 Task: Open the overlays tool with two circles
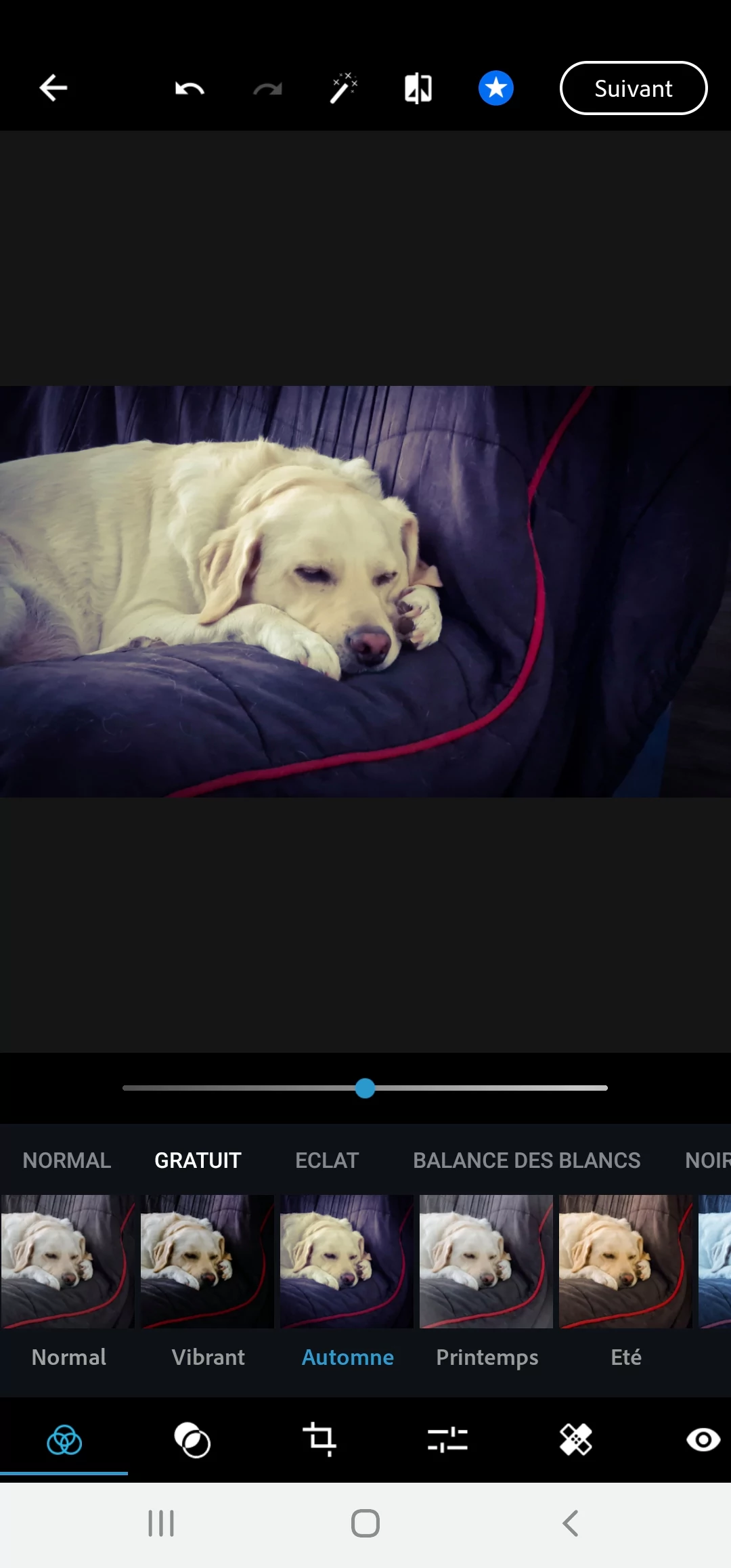[192, 1439]
